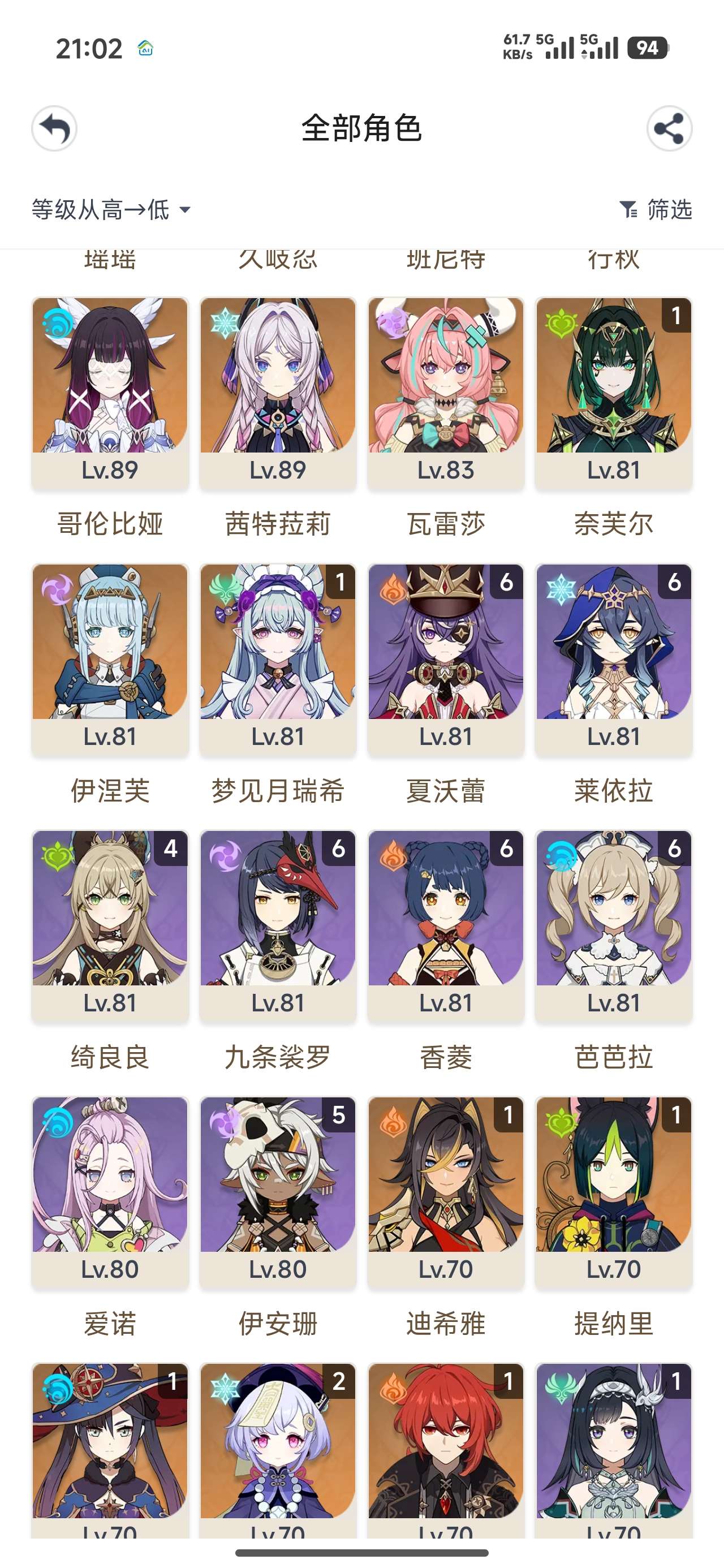Tap the 提纳里 character card
The height and width of the screenshot is (1568, 724).
point(613,1192)
